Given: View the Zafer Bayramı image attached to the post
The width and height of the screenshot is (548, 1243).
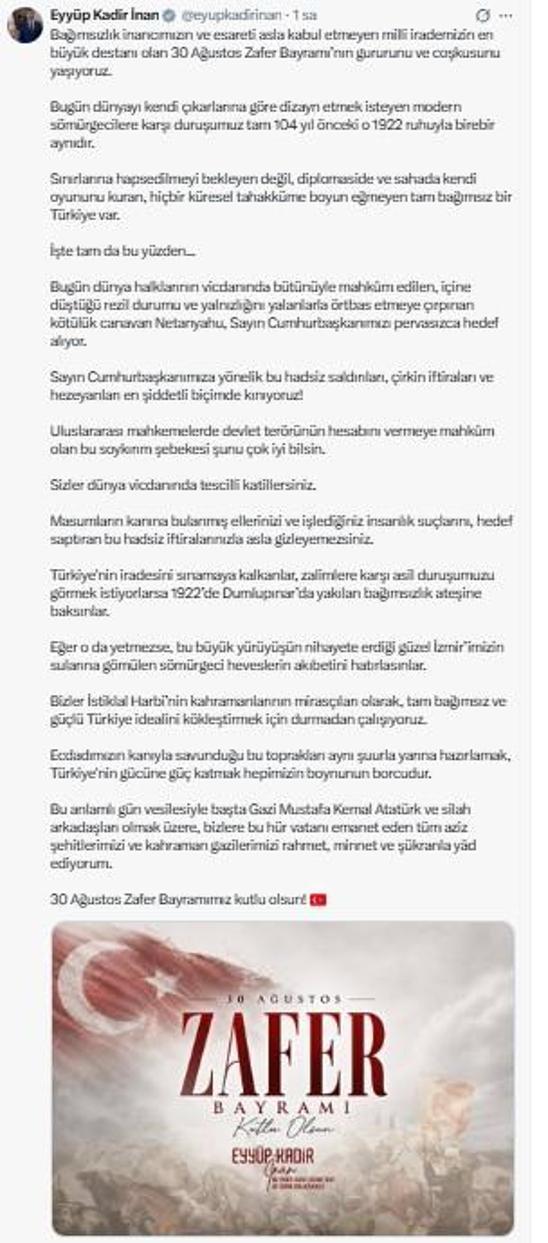Looking at the screenshot, I should (x=283, y=1078).
